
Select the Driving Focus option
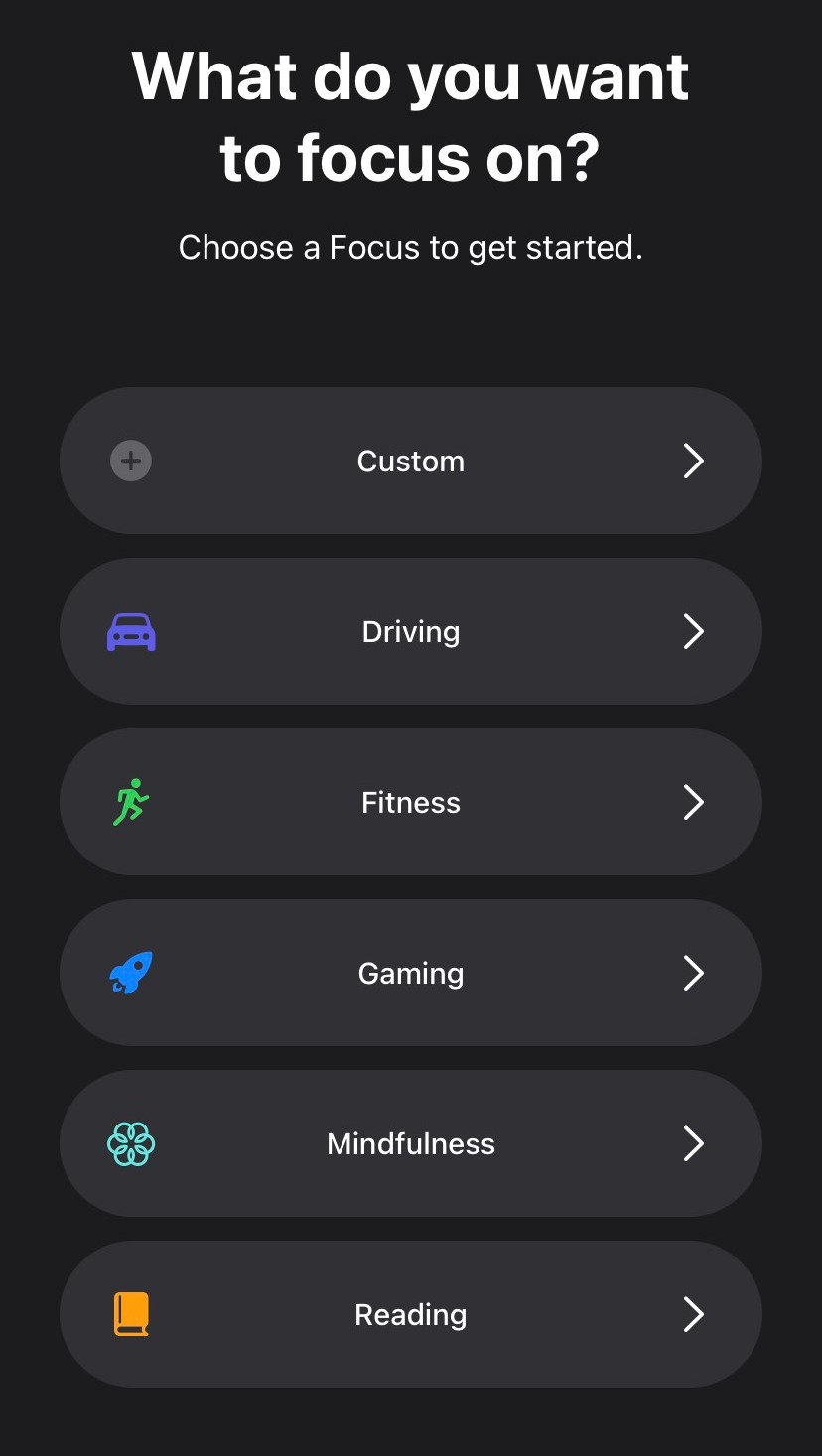(411, 631)
